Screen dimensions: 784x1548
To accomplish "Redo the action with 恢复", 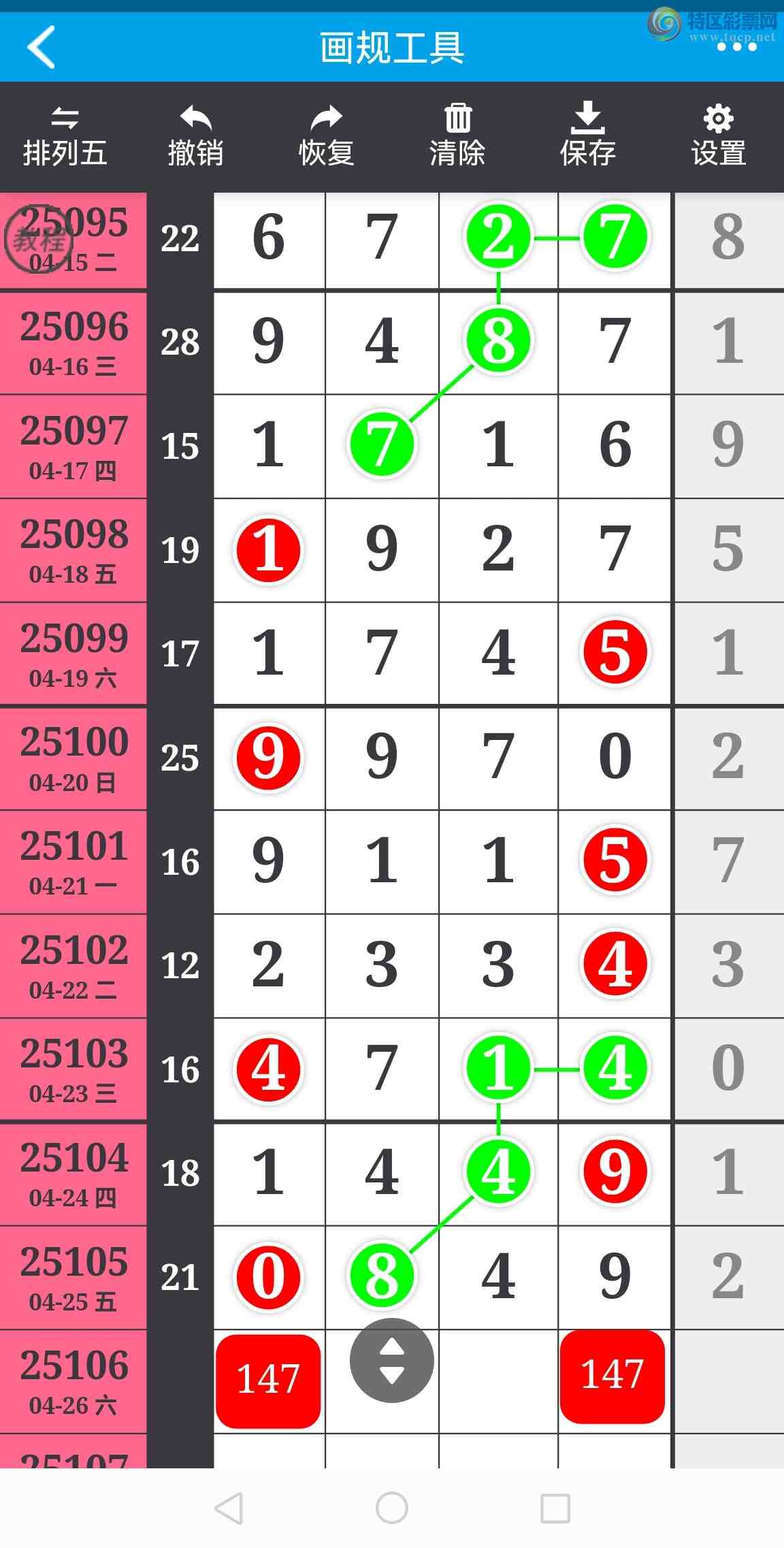I will click(327, 137).
